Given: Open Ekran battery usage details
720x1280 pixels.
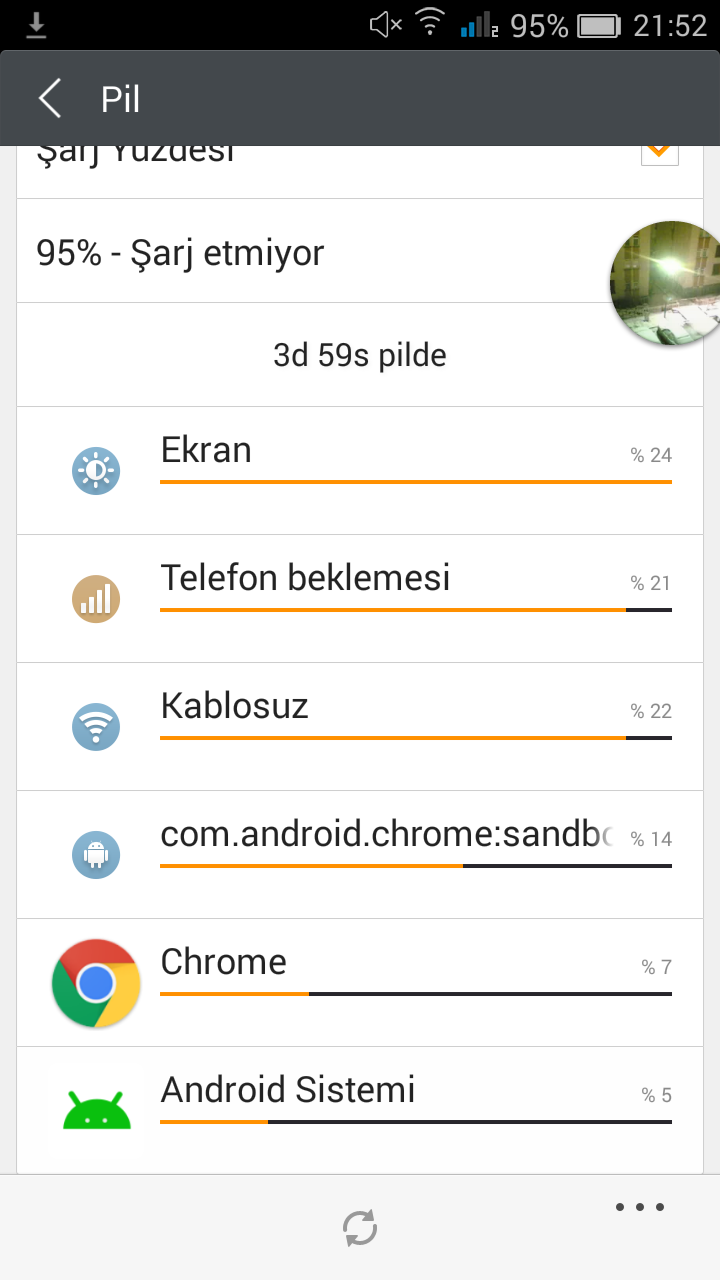Looking at the screenshot, I should coord(360,470).
